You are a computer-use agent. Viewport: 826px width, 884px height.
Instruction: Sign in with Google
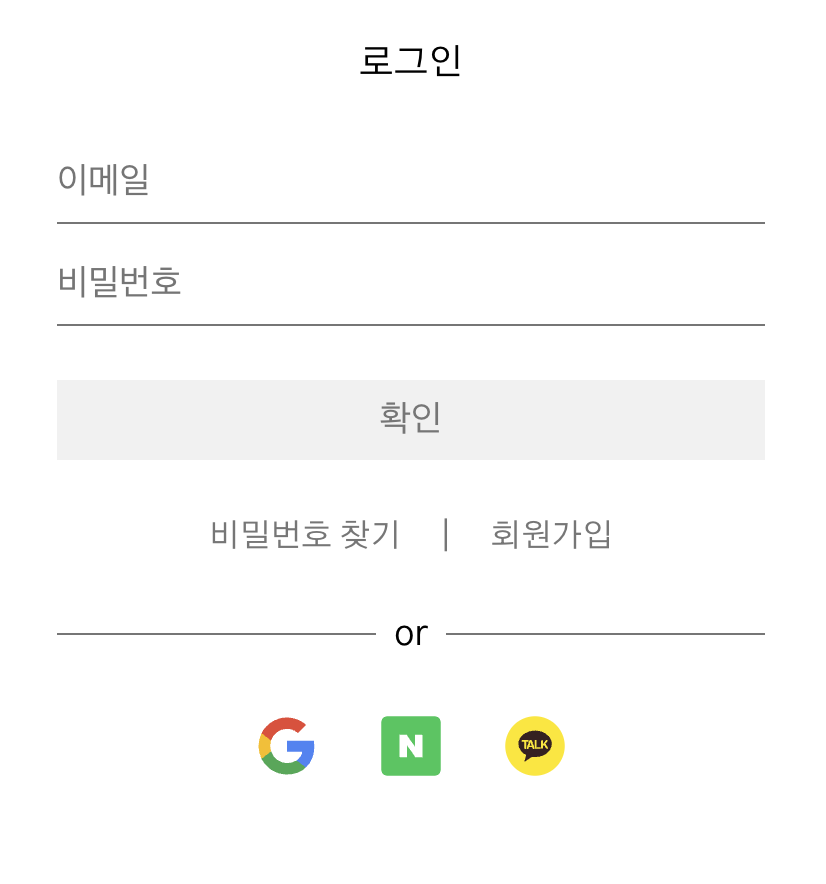click(287, 746)
